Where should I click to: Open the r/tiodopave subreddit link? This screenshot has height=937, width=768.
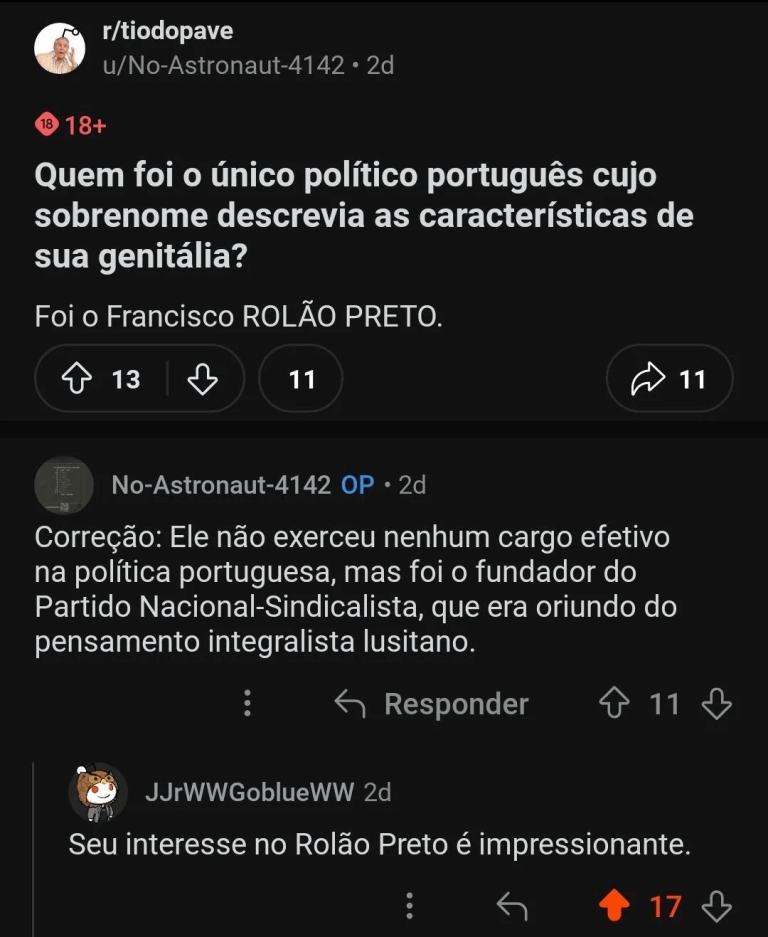[x=168, y=31]
